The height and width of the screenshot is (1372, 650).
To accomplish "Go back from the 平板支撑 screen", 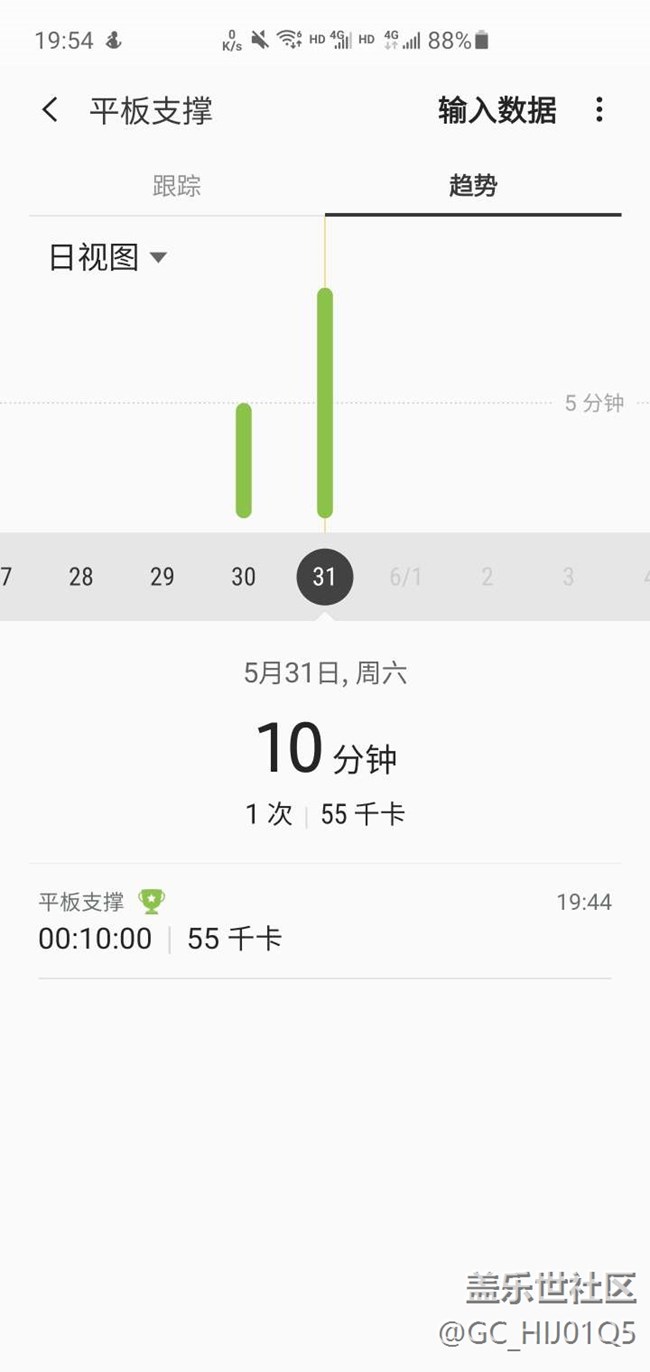I will [50, 110].
